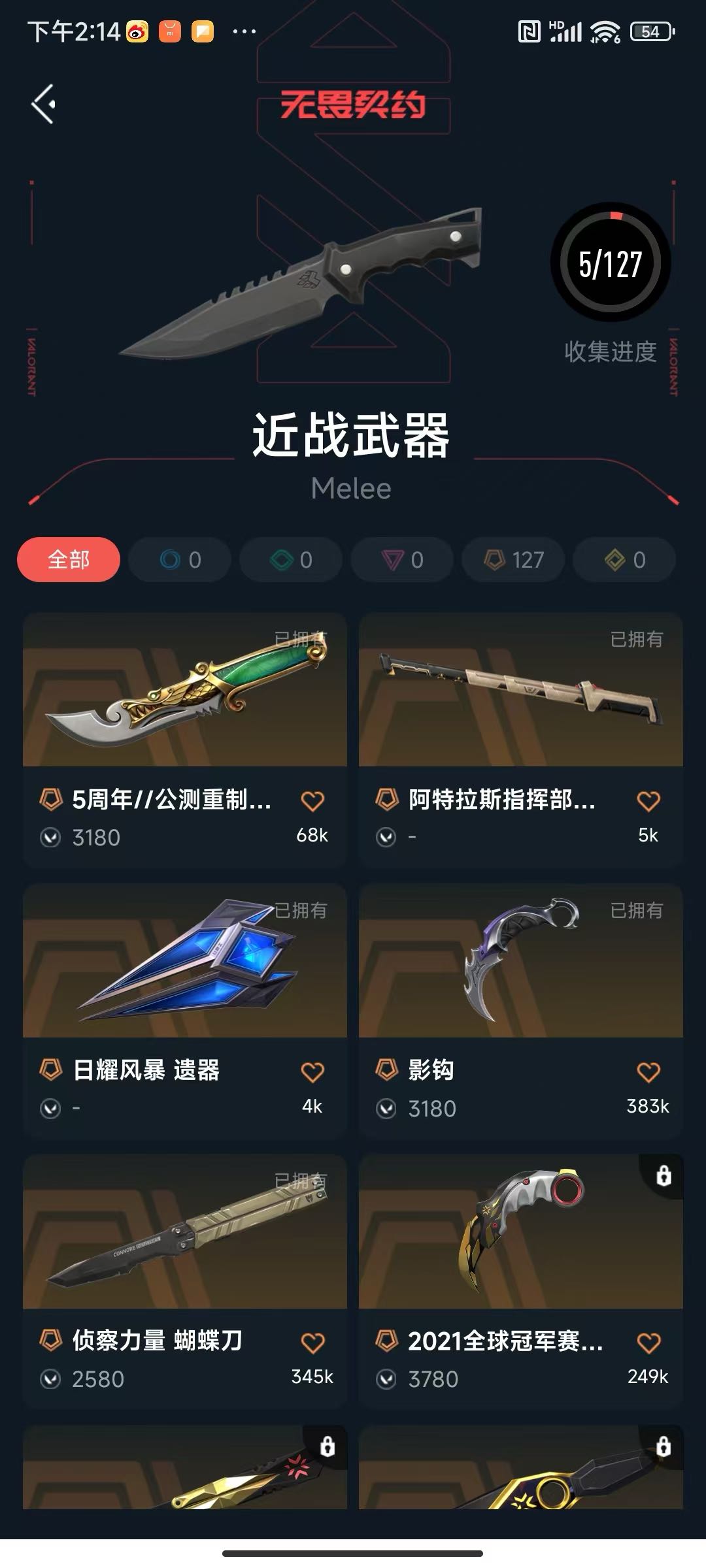Filter by the blue circle tier
Viewport: 706px width, 1568px height.
[x=180, y=560]
